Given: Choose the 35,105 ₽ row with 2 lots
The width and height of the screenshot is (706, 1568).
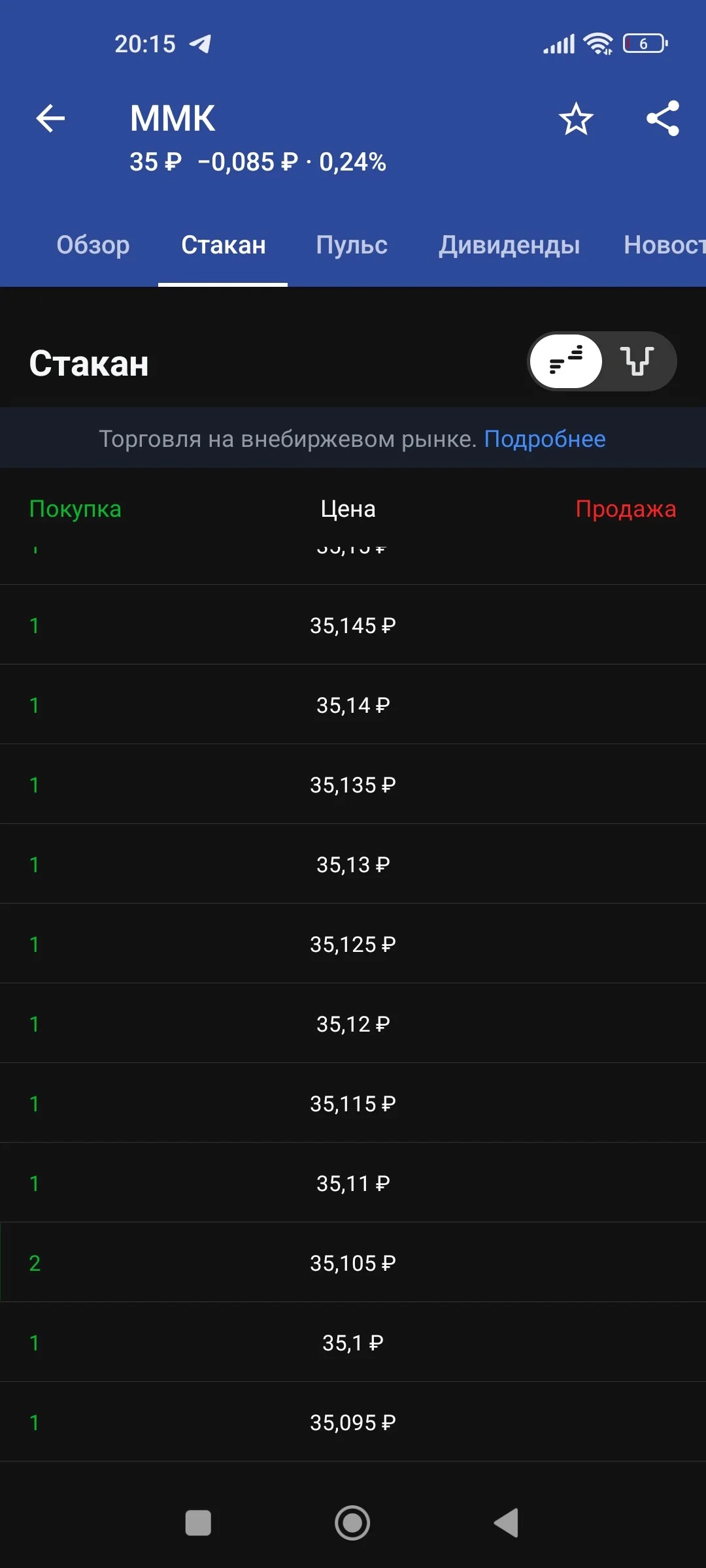Looking at the screenshot, I should coord(353,1262).
